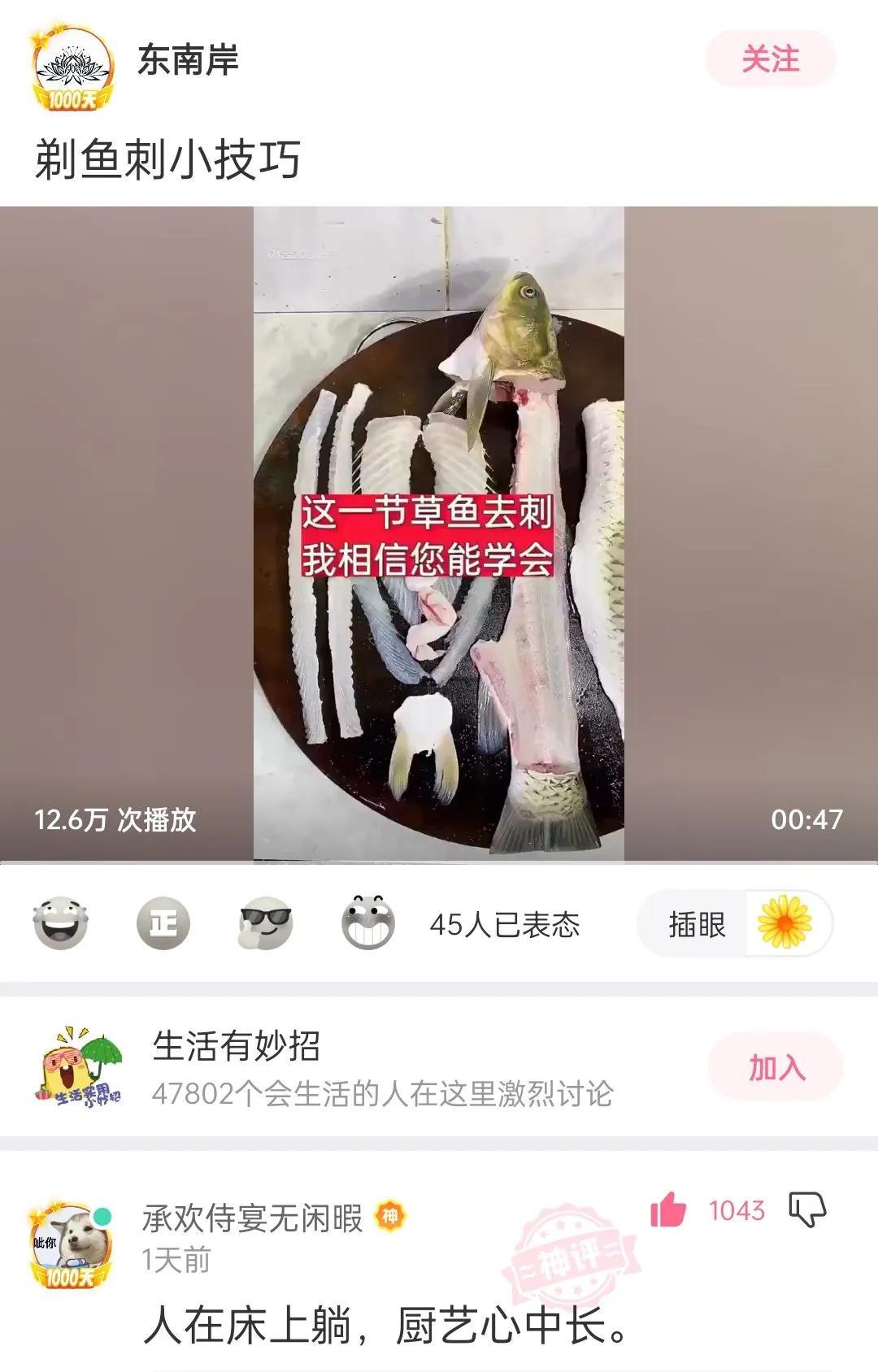React with the laughing-crying emoji
The image size is (878, 1372).
click(60, 923)
